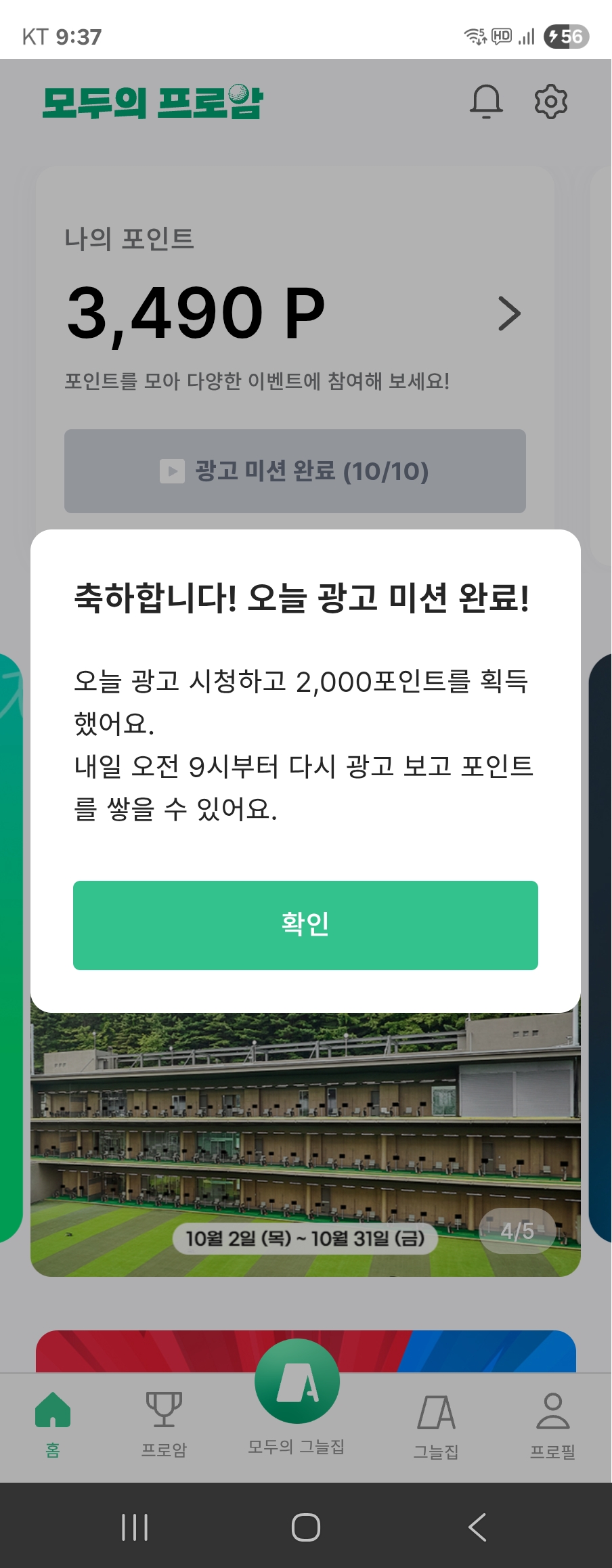Screen dimensions: 612x1568
Task: Switch to the 홈 tab
Action: (x=53, y=1422)
